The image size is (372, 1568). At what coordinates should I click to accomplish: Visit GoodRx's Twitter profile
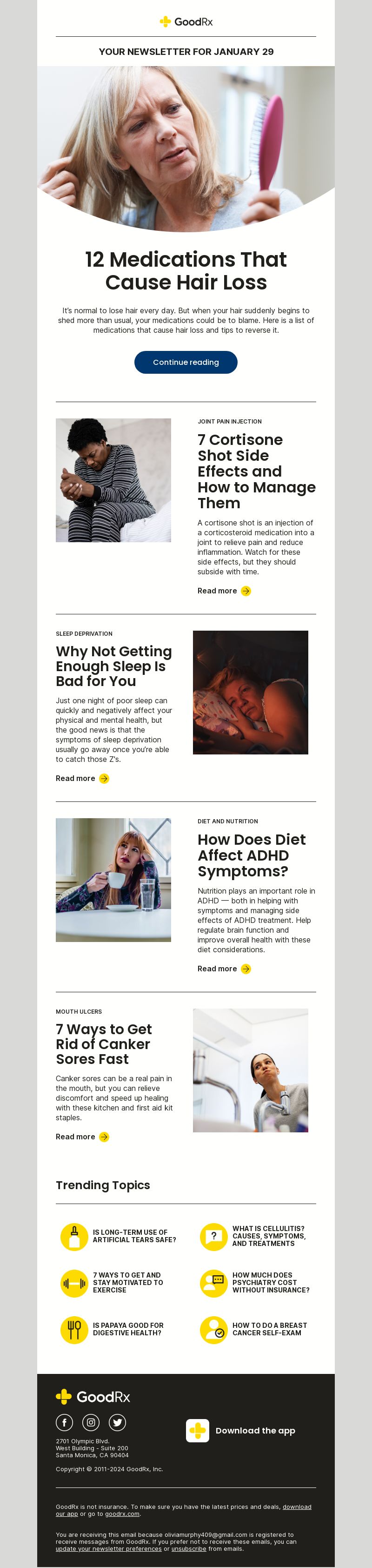(x=117, y=1422)
